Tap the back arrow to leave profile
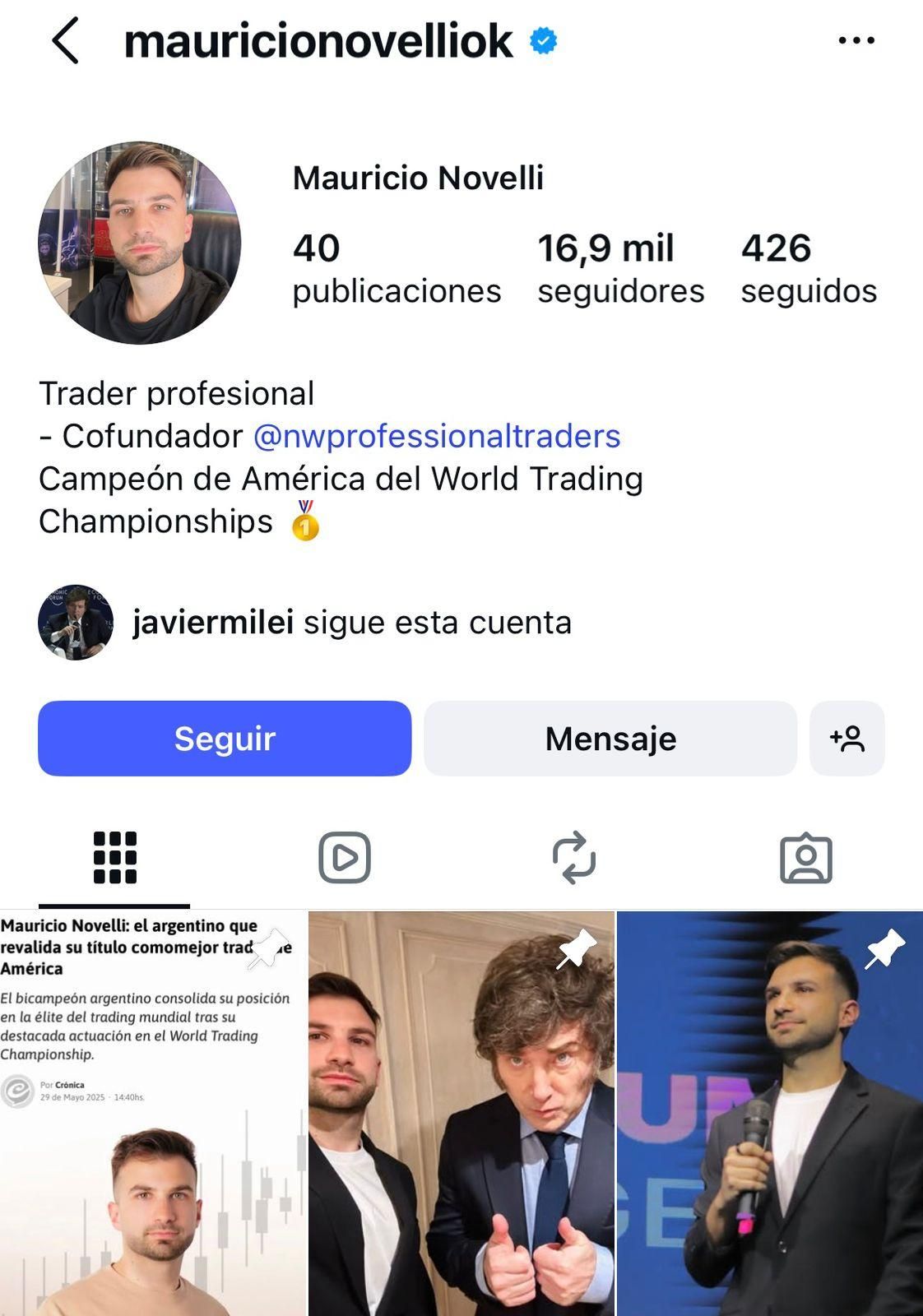This screenshot has height=1316, width=923. pyautogui.click(x=63, y=39)
